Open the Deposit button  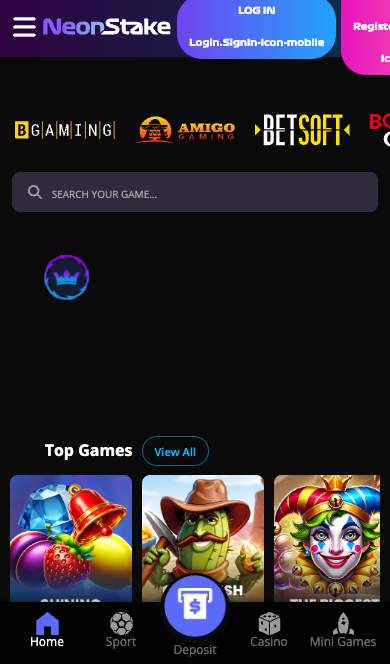[x=195, y=614]
